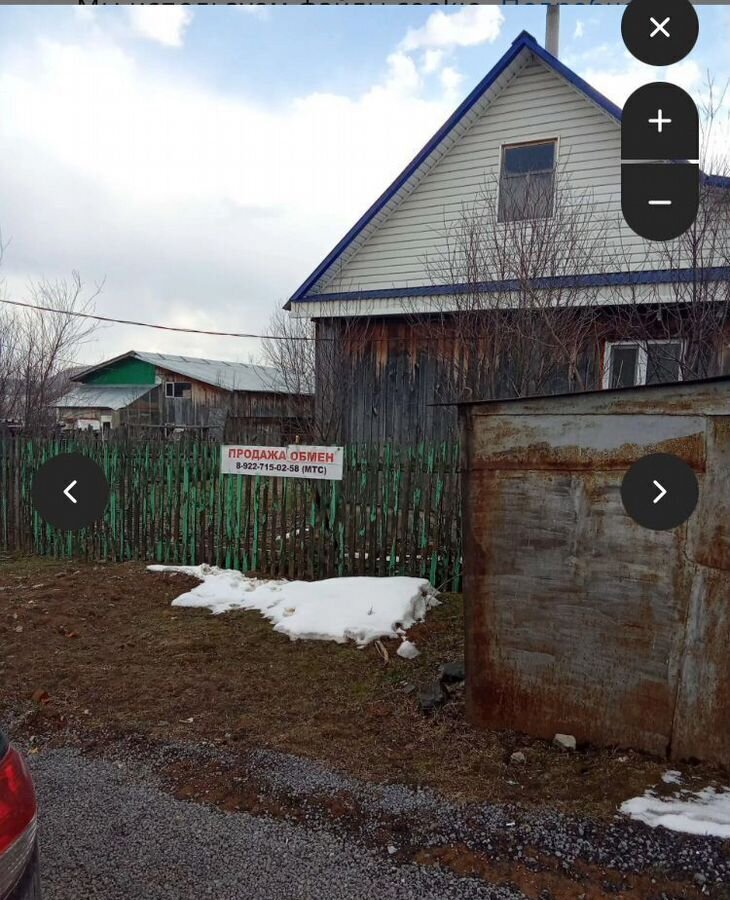The width and height of the screenshot is (730, 900).
Task: Zoom in on the photo
Action: click(x=659, y=122)
